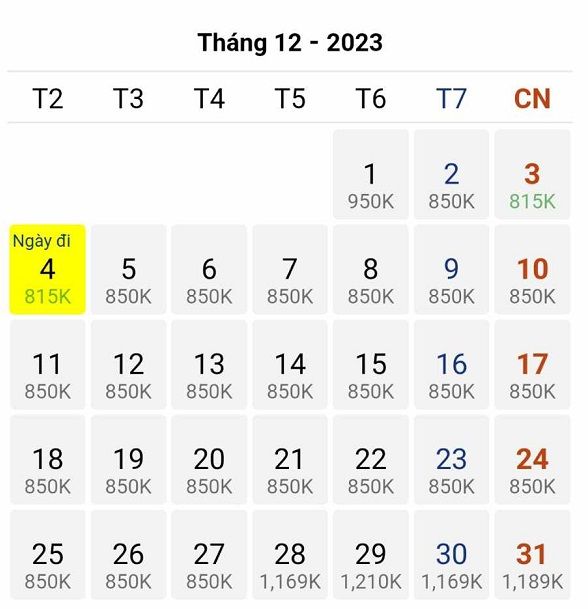Select December 28 priced 1,169K
This screenshot has height=609, width=588.
(290, 555)
